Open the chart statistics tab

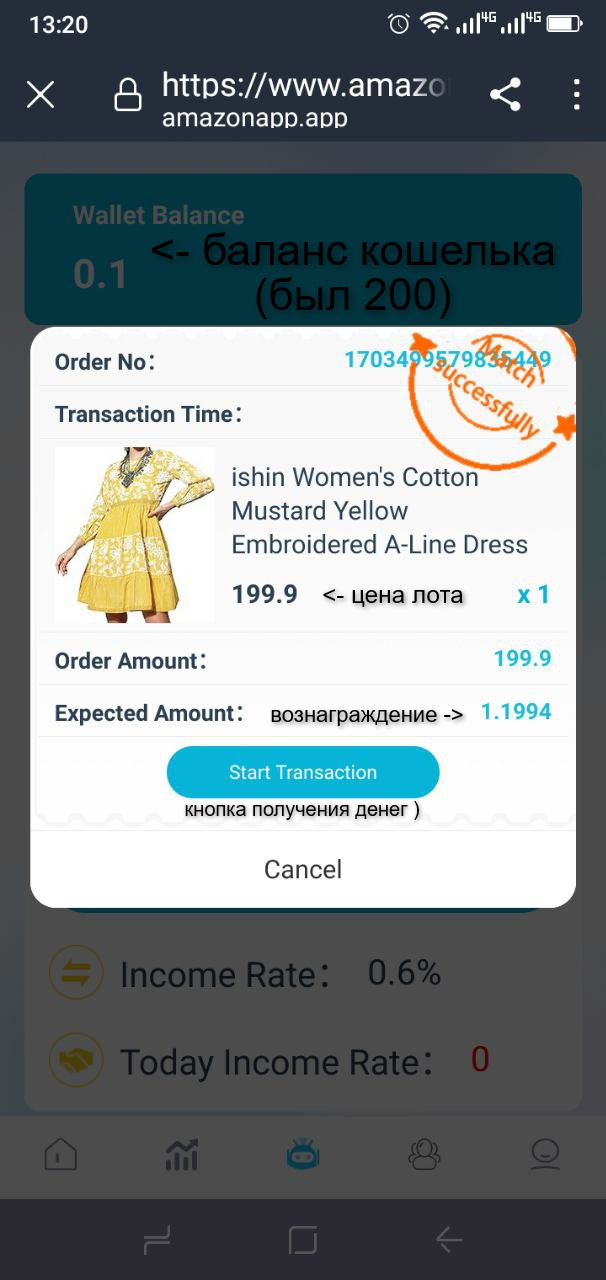181,1155
